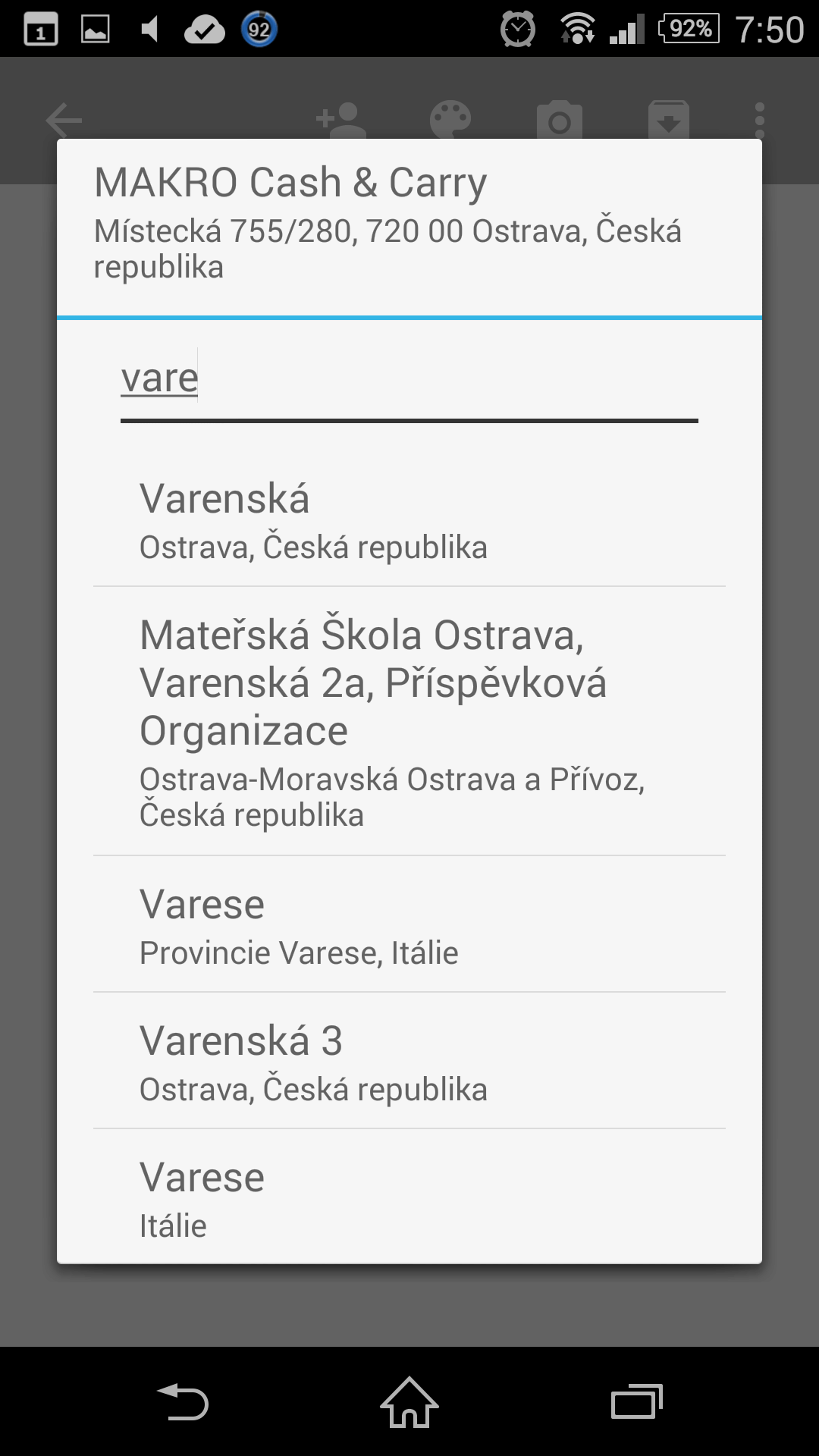Select the Varese, Itálie suggestion

tap(409, 1197)
